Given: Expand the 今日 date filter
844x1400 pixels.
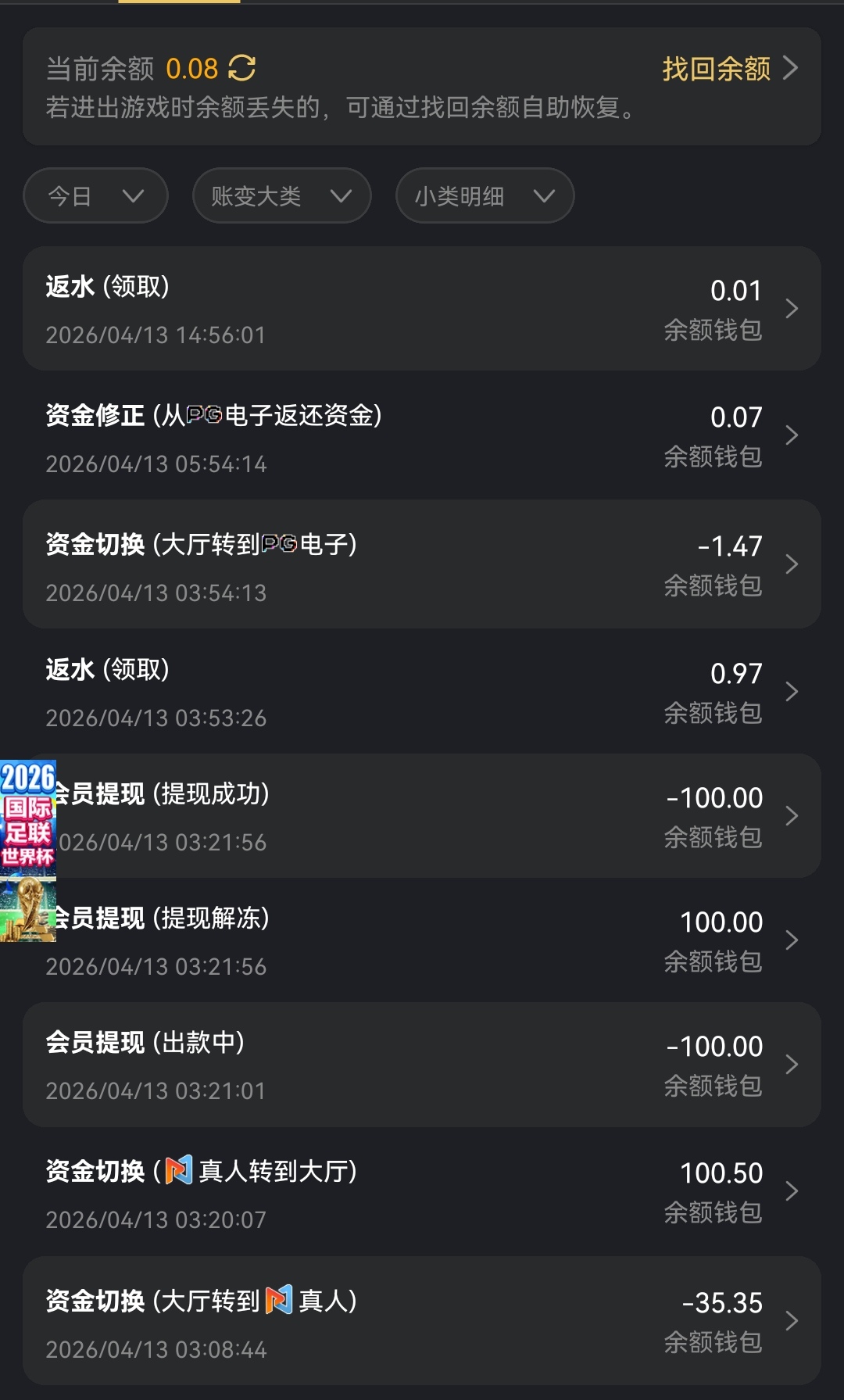Looking at the screenshot, I should coord(95,195).
